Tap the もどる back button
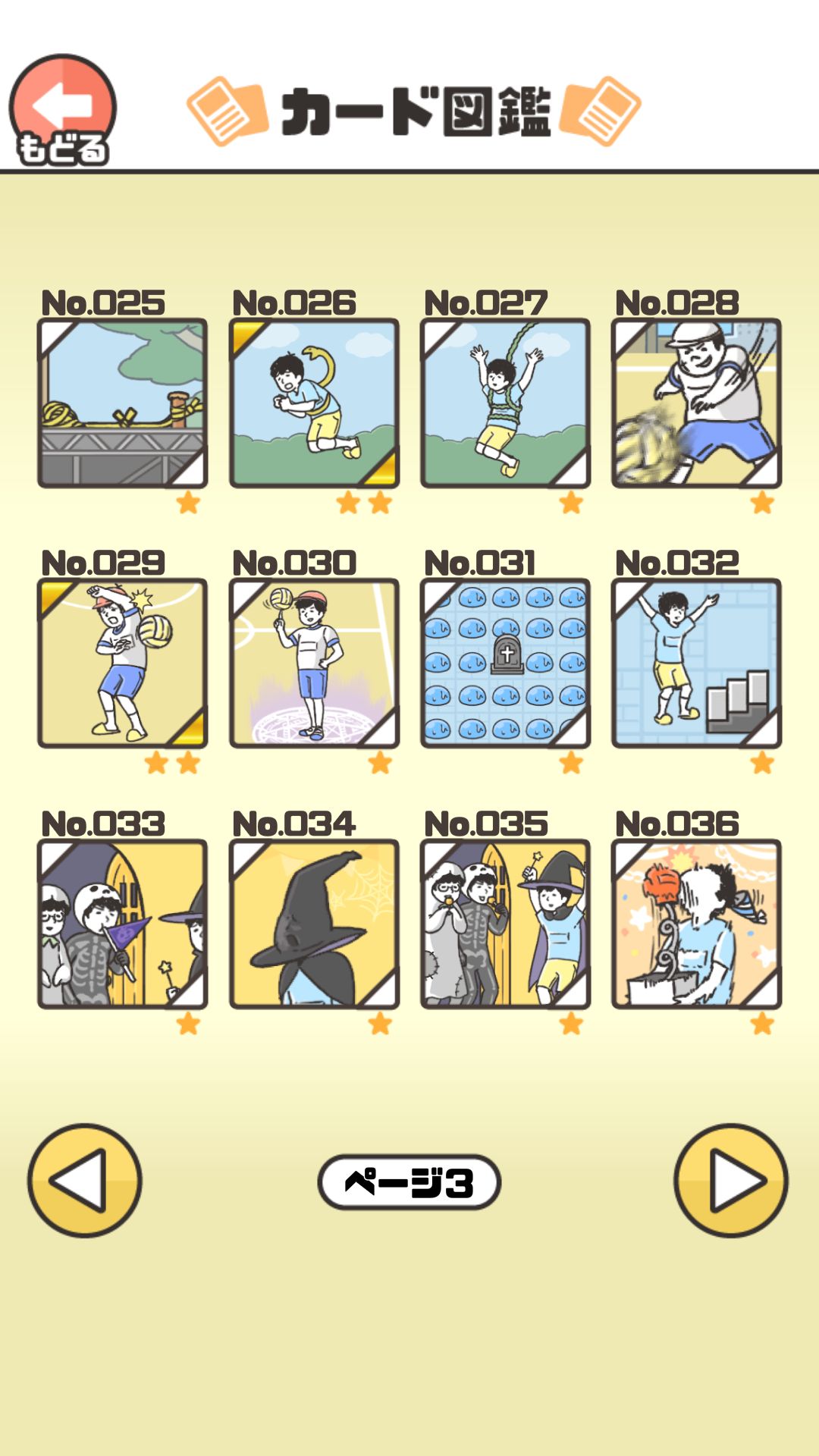The image size is (819, 1456). point(62,111)
